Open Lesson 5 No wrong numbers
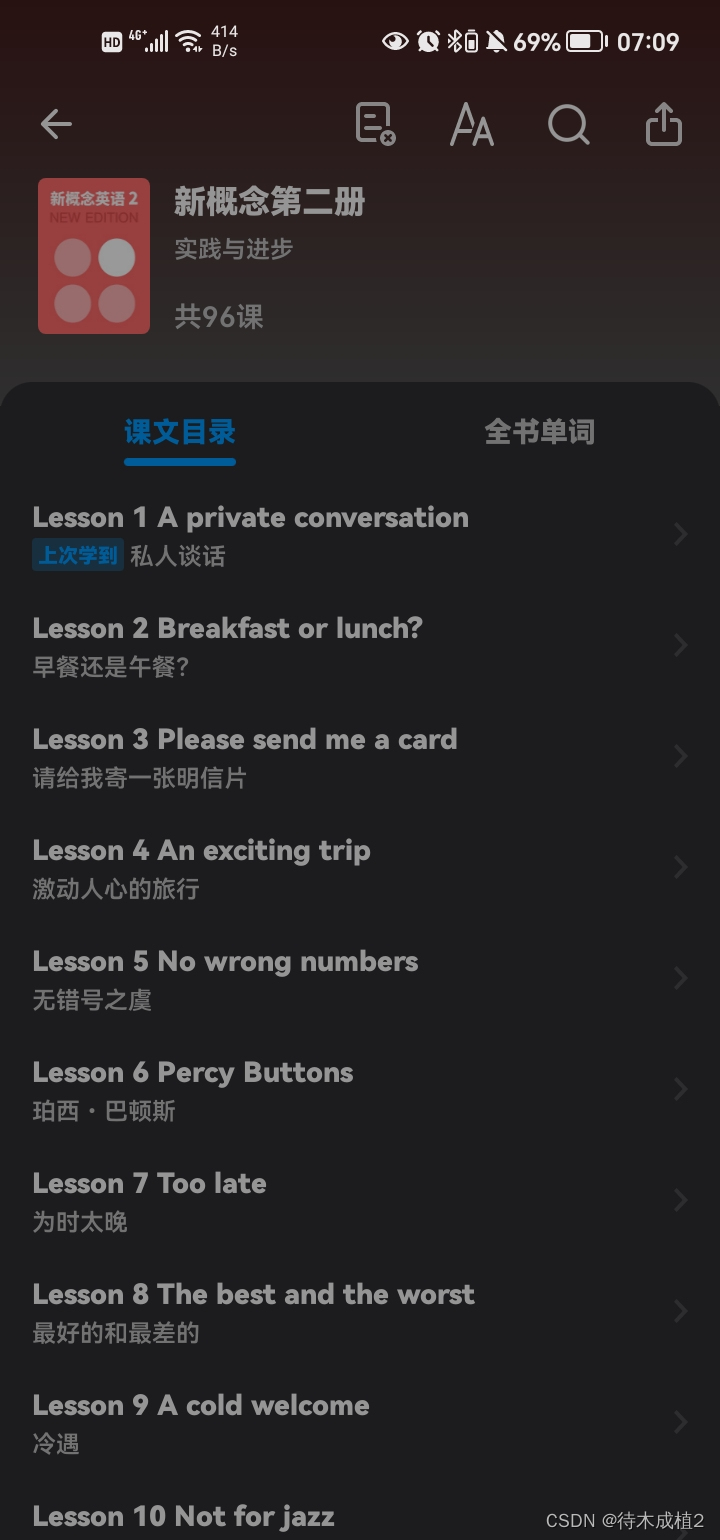Viewport: 720px width, 1540px height. 360,979
